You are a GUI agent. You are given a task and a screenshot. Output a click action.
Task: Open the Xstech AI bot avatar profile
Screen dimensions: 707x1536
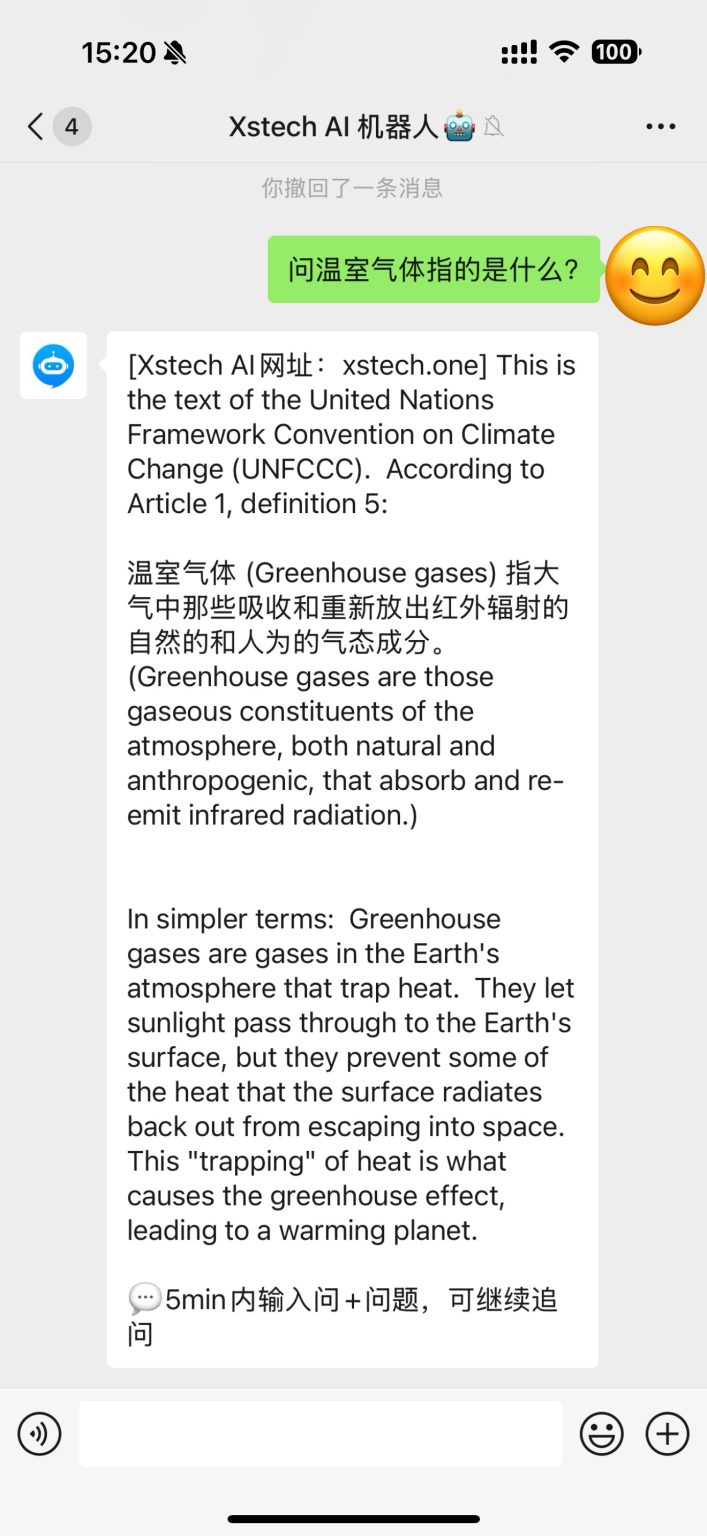click(53, 365)
